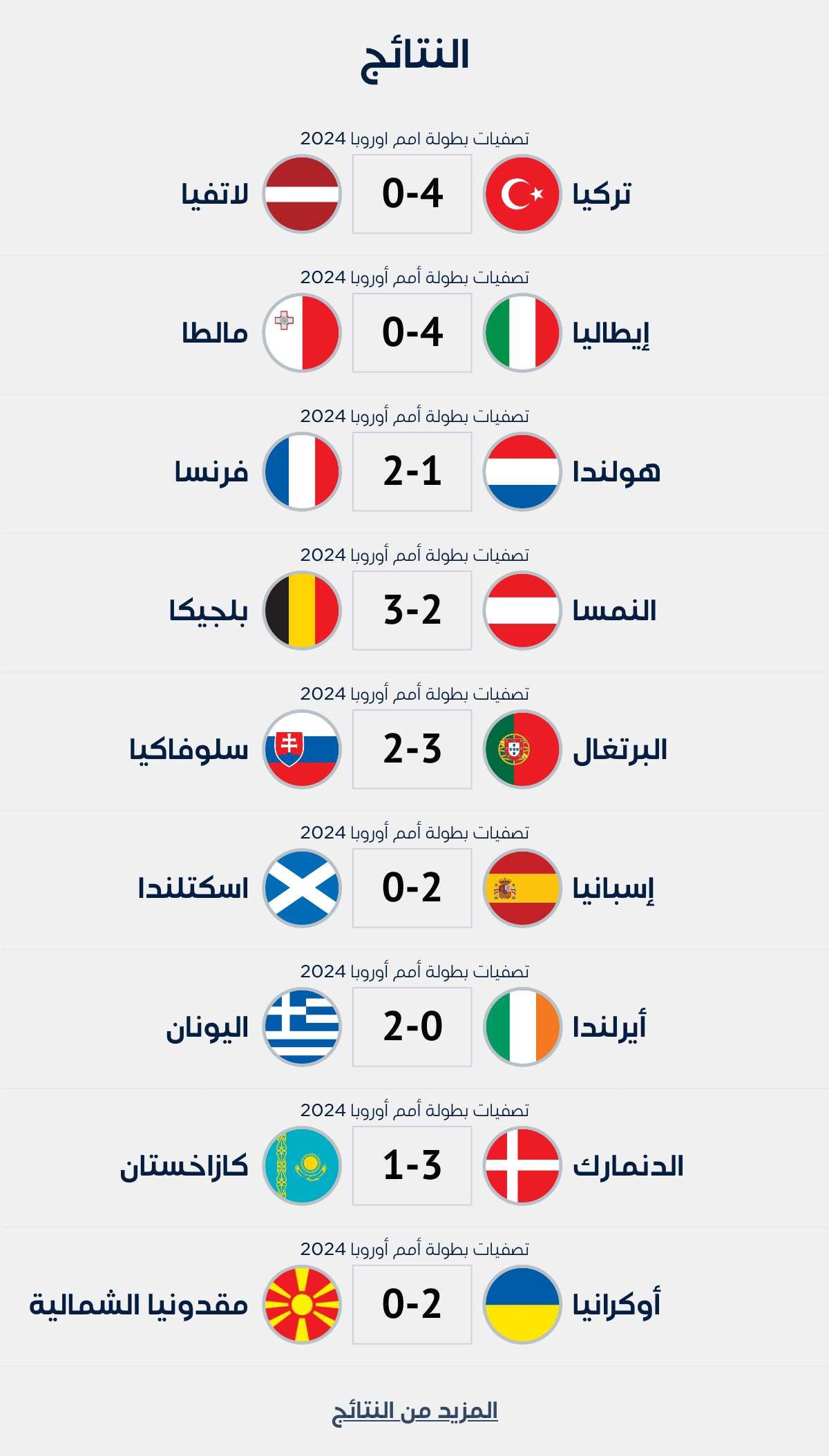View the Ireland vs Greece match details
Screen dimensions: 829x1456
[x=412, y=1026]
